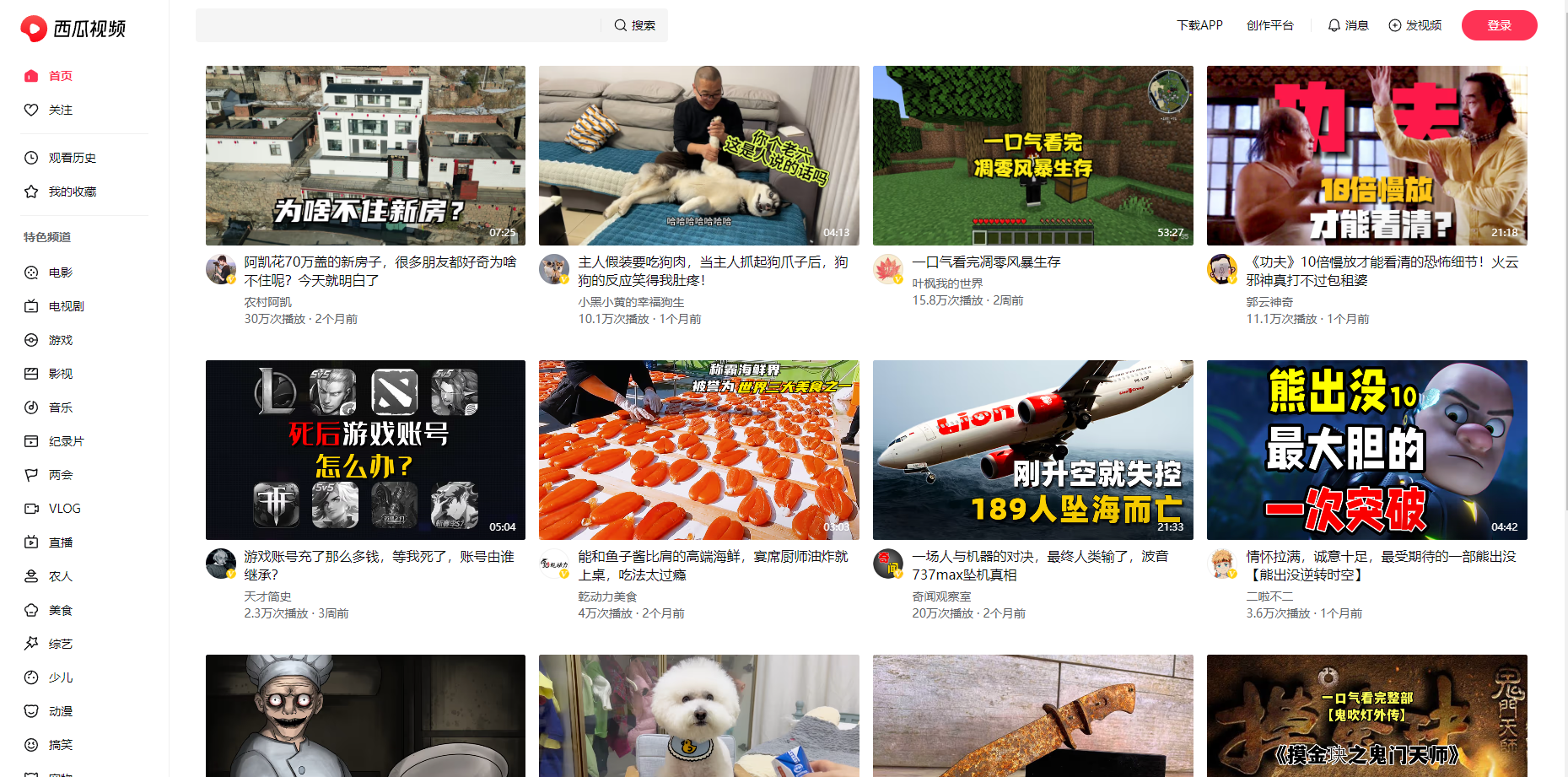Open the 189人坠海而亡 video
The image size is (1568, 777).
click(x=1032, y=450)
